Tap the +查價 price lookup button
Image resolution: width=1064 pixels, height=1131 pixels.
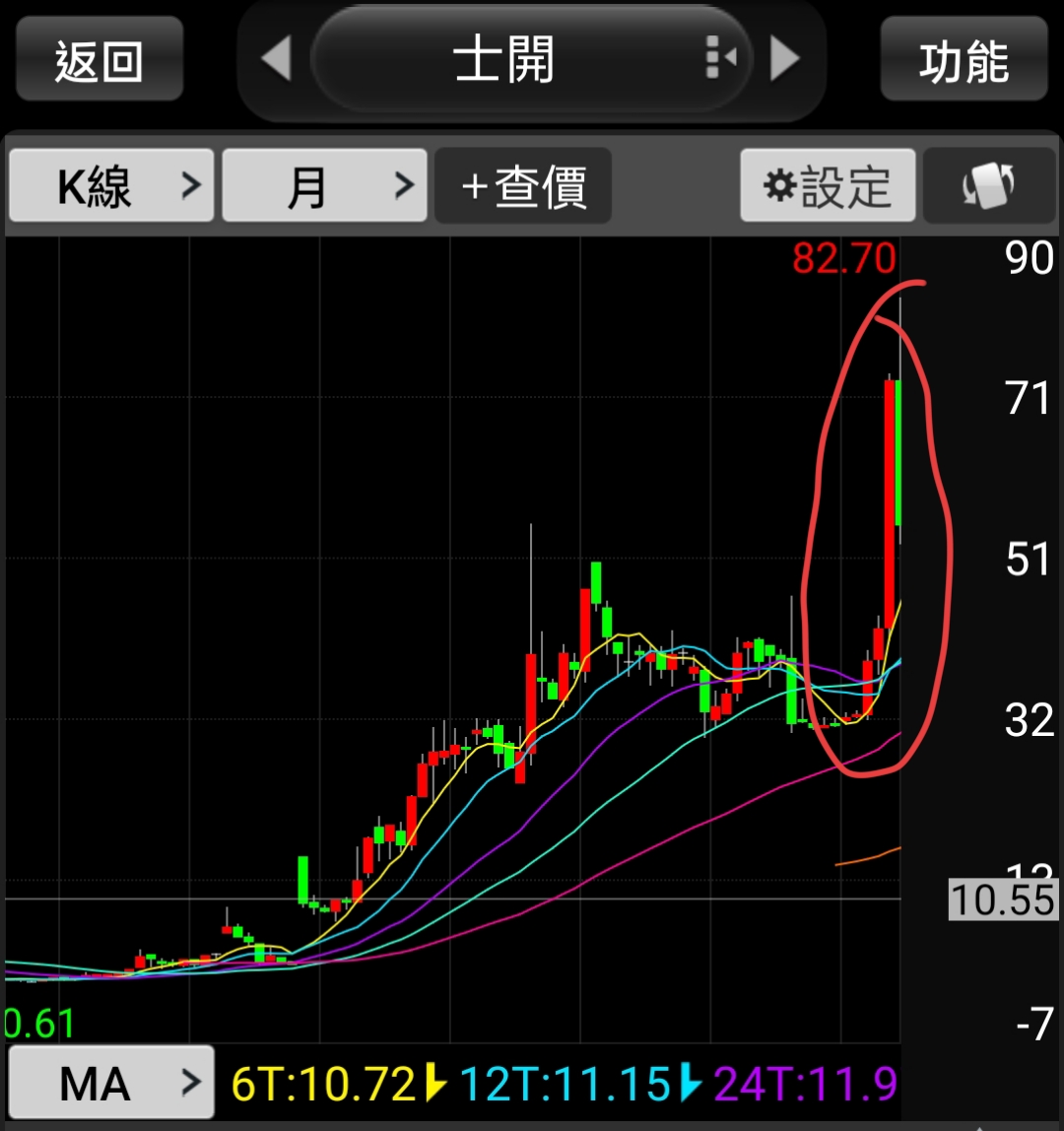[523, 186]
